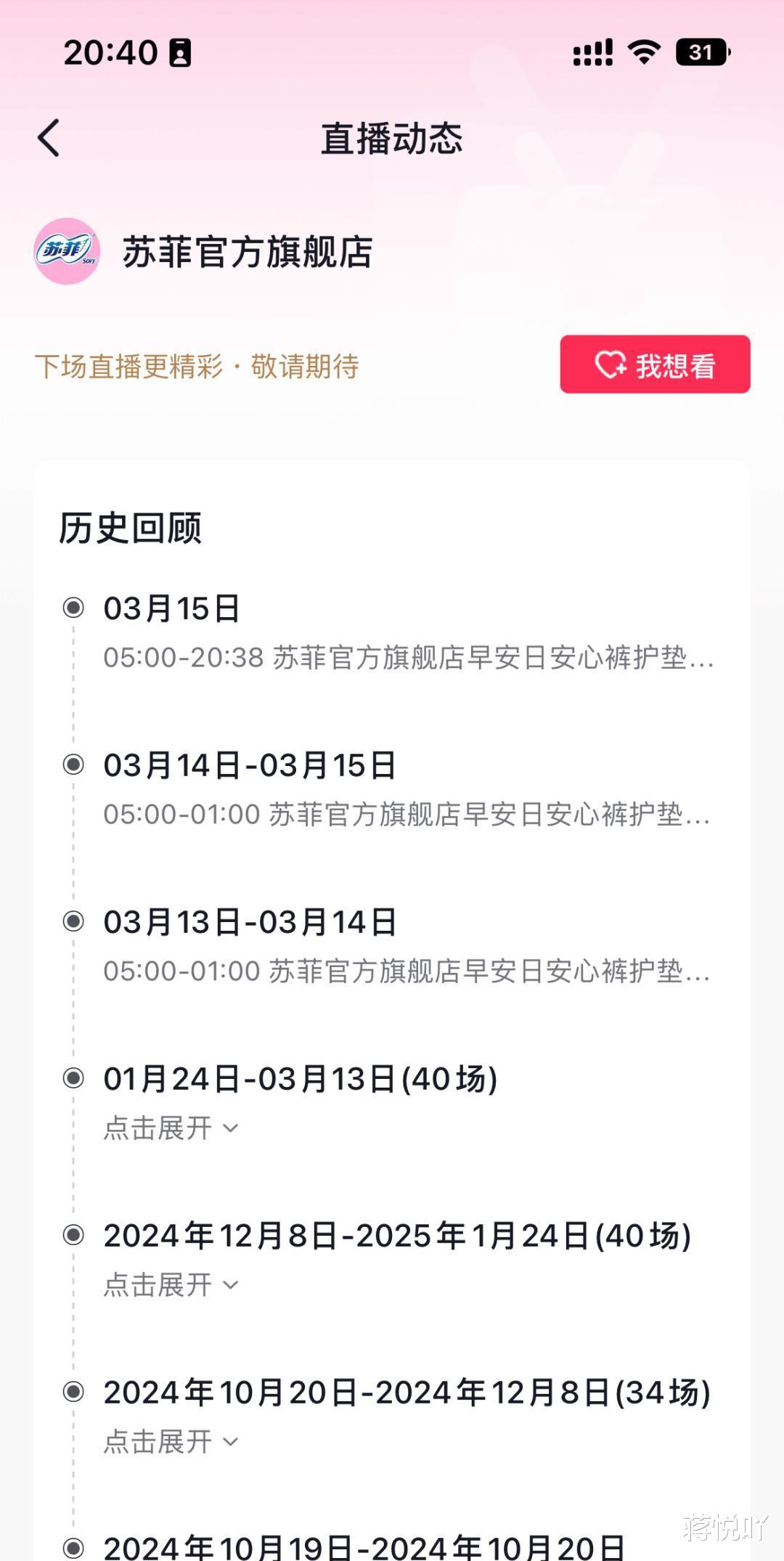The width and height of the screenshot is (784, 1561).
Task: Expand 01月24日-03月13日 (40场) sessions
Action: 171,1128
